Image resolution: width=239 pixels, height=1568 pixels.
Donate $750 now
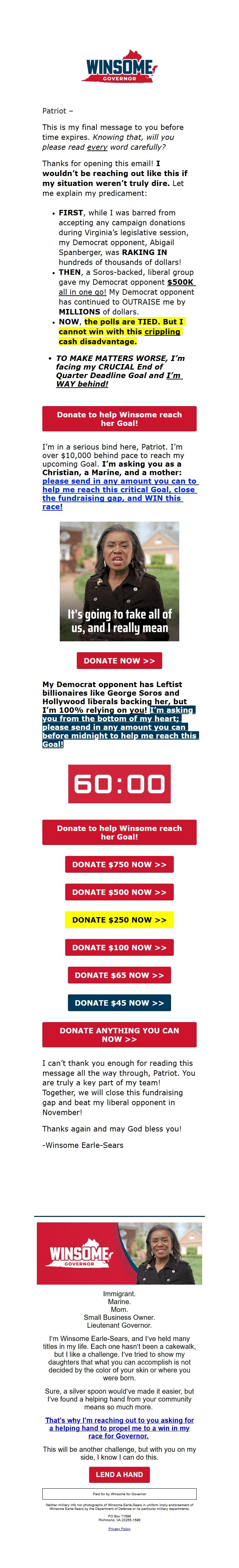click(x=119, y=865)
